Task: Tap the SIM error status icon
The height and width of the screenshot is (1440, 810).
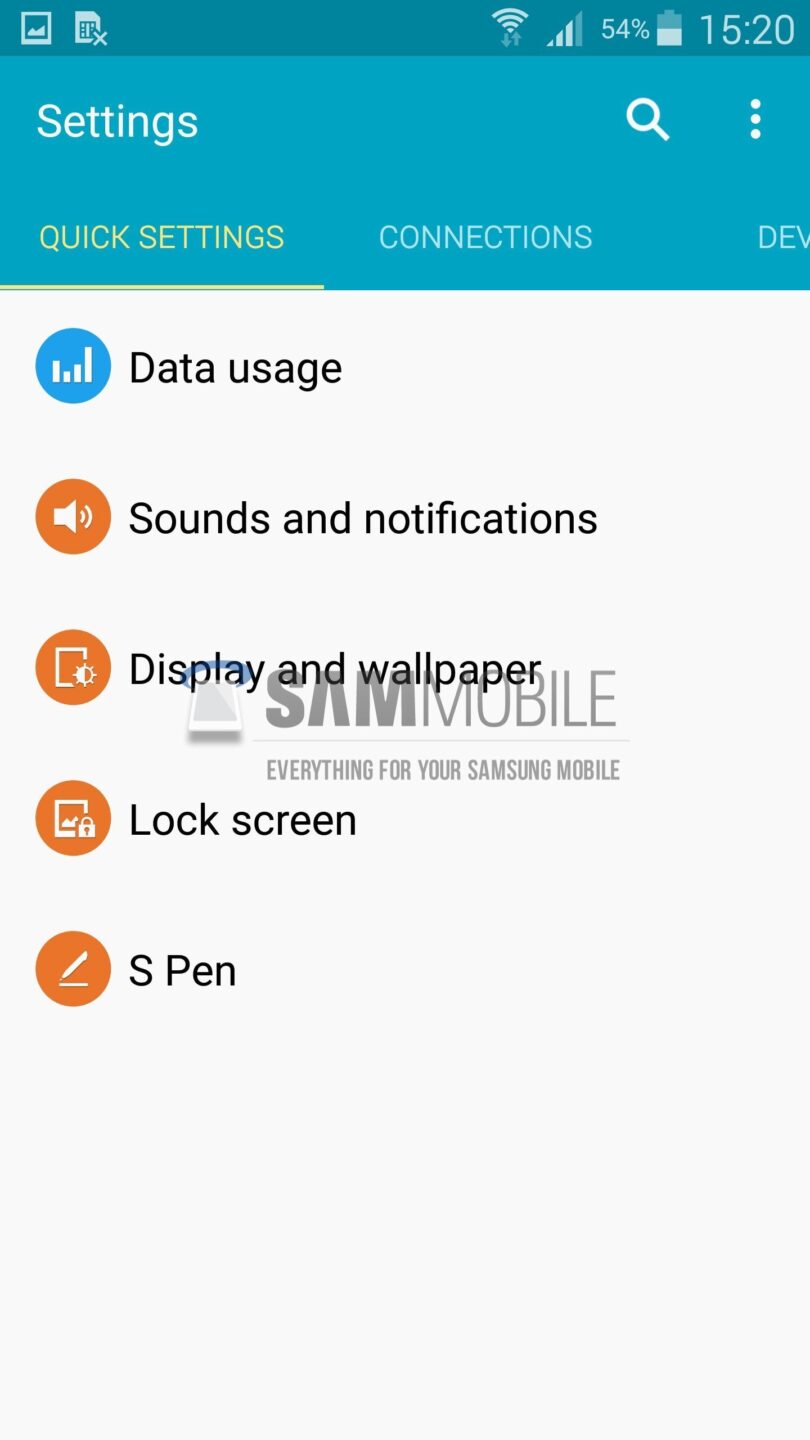Action: (90, 28)
